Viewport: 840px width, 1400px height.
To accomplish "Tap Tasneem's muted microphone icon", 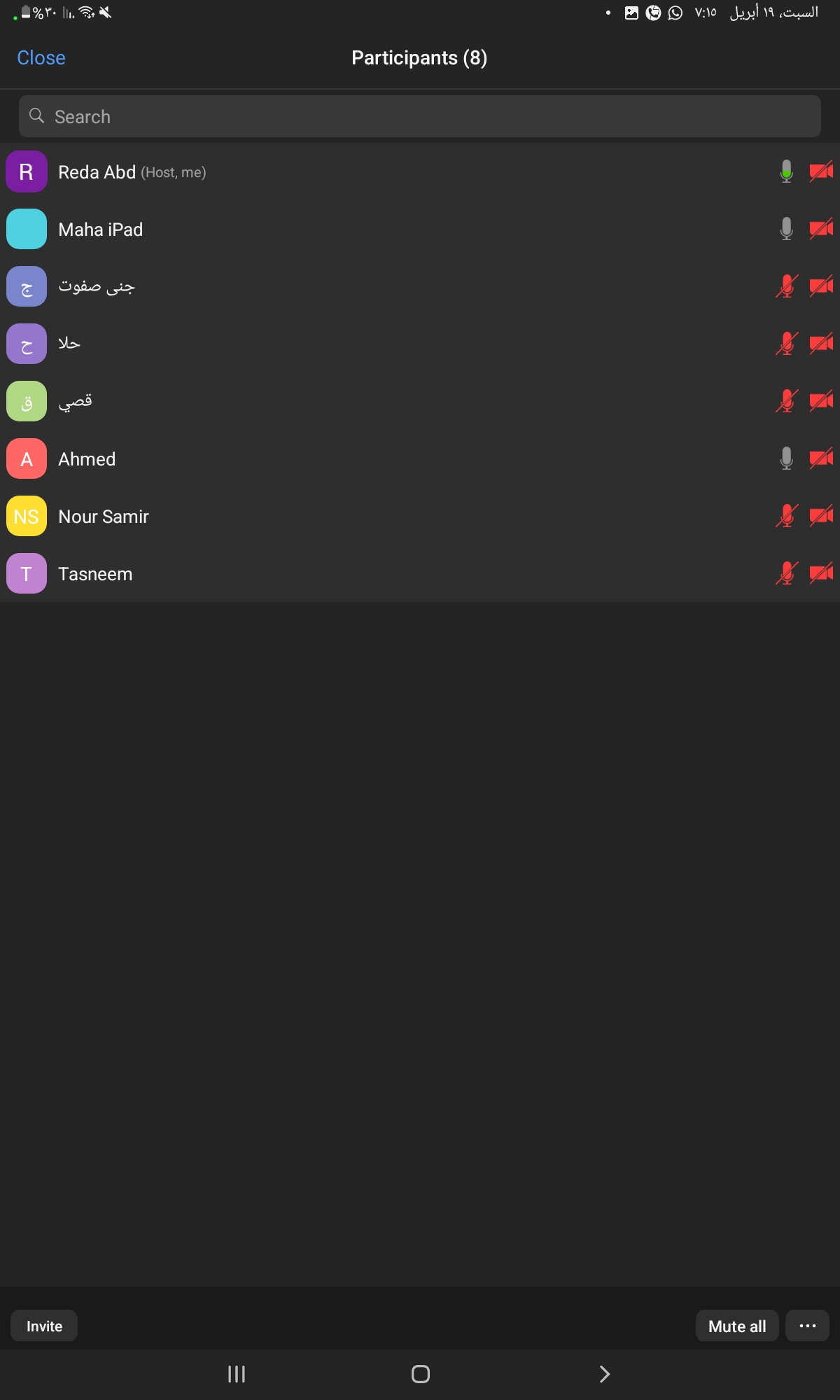I will 787,573.
